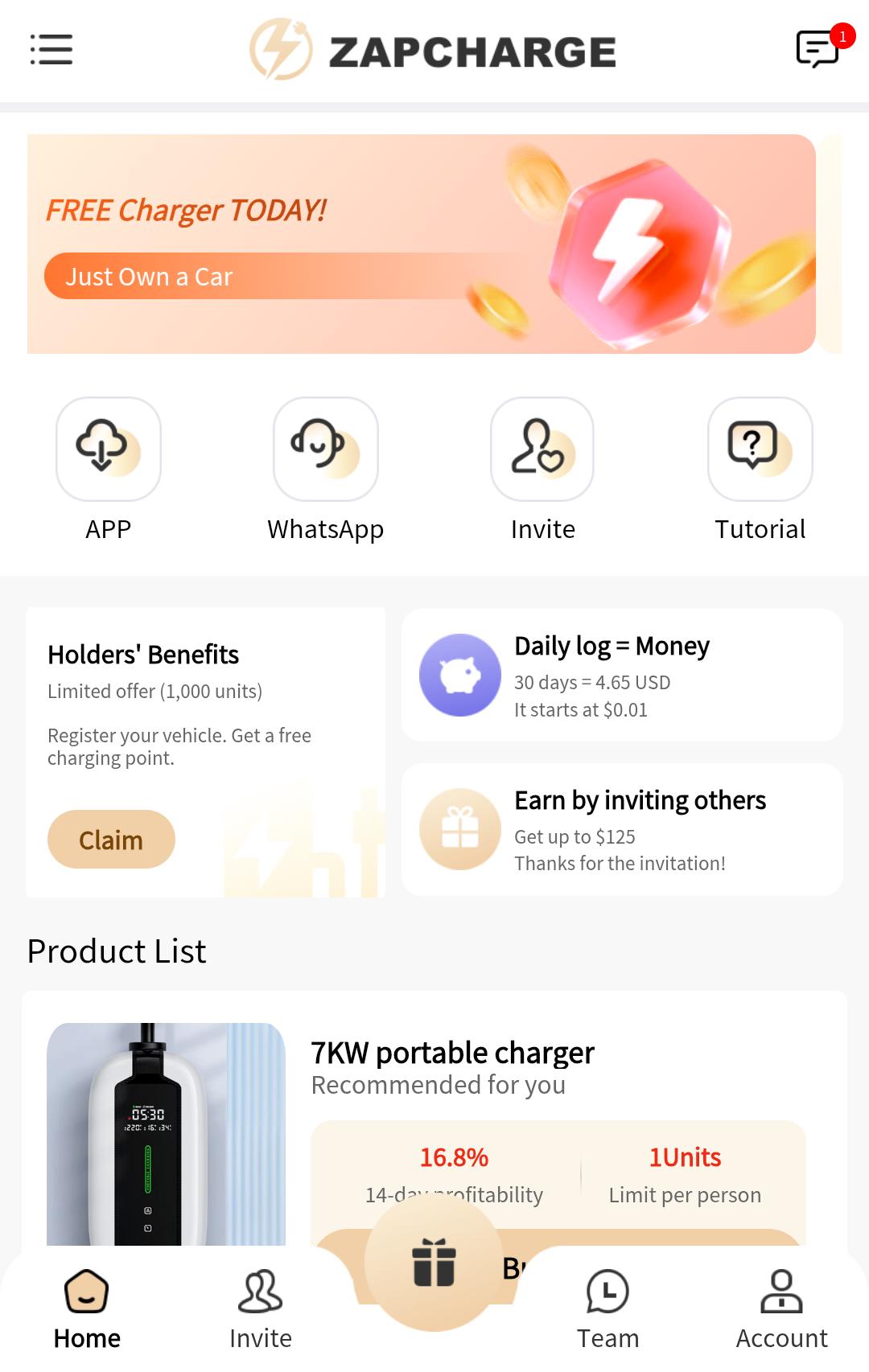Open the FREE Charger TODAY banner

pos(421,241)
